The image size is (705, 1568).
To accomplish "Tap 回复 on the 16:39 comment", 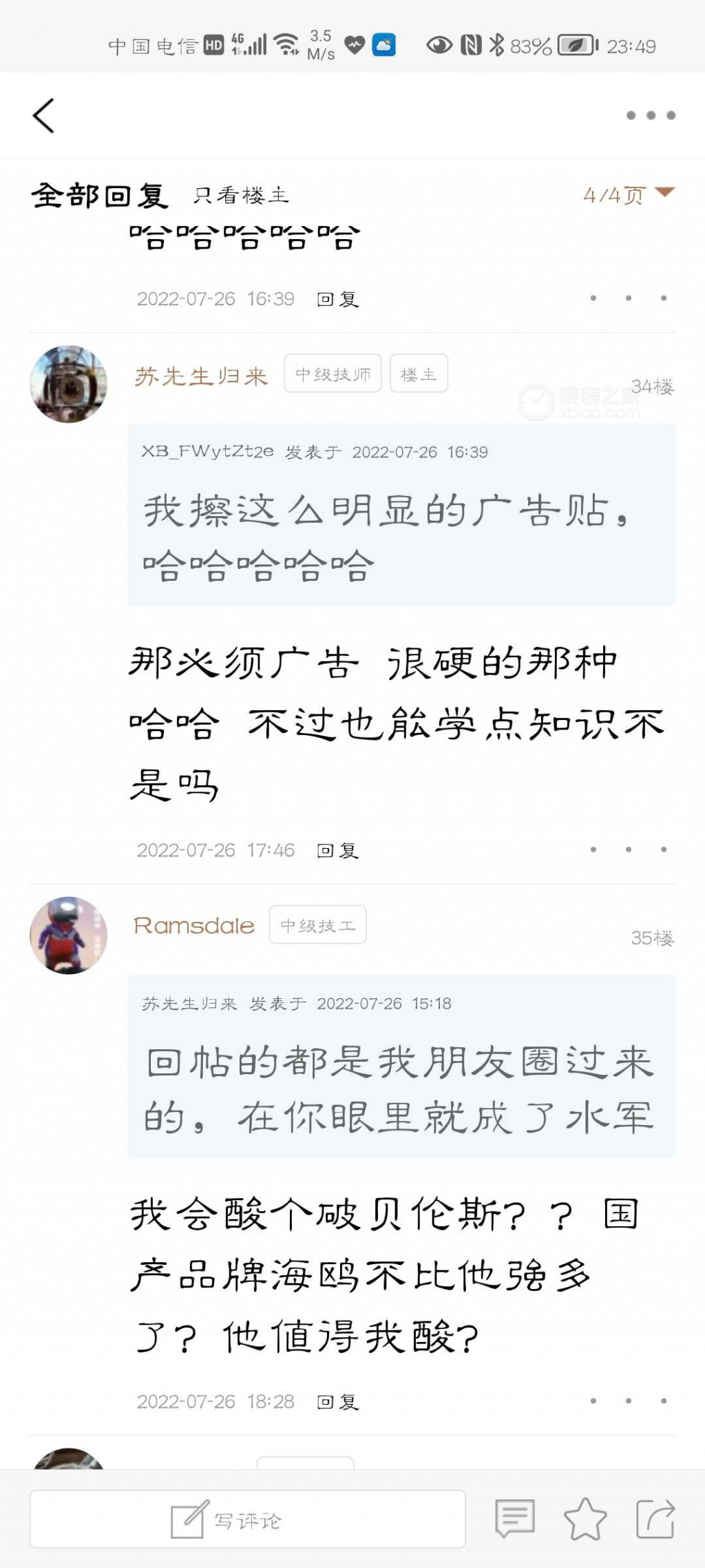I will pyautogui.click(x=337, y=299).
